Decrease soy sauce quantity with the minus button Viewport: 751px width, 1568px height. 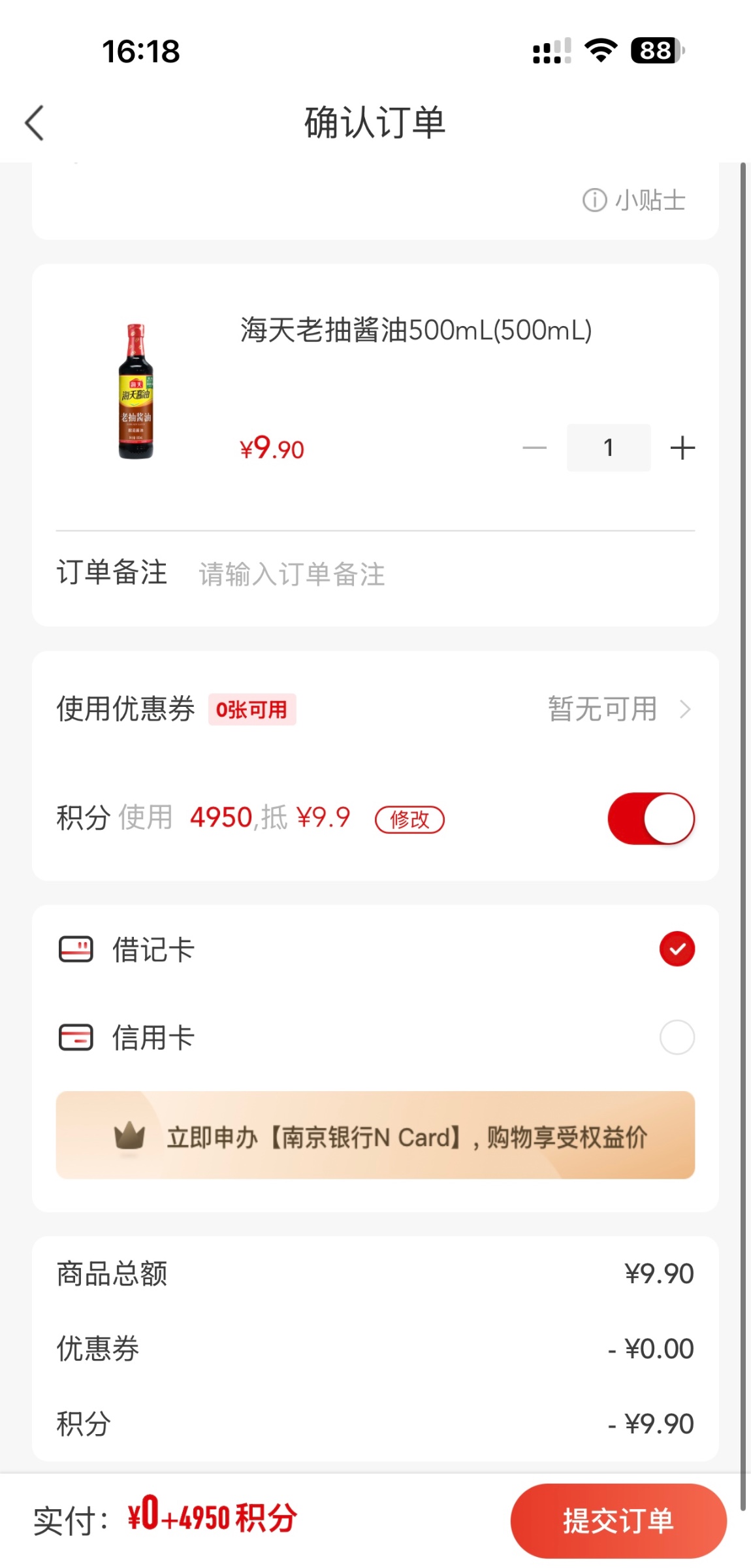click(534, 448)
